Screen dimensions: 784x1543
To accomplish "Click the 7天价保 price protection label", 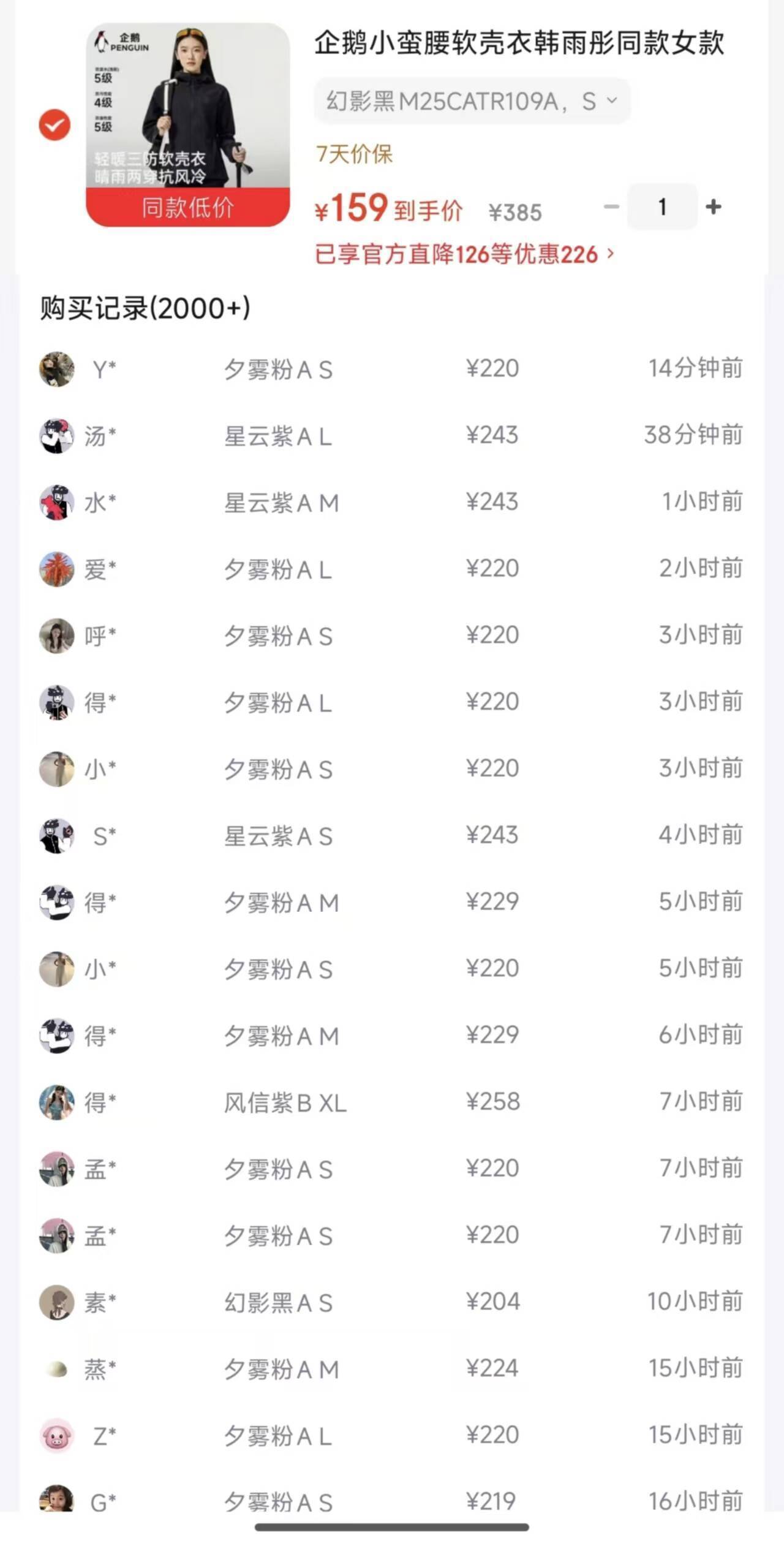I will 355,154.
